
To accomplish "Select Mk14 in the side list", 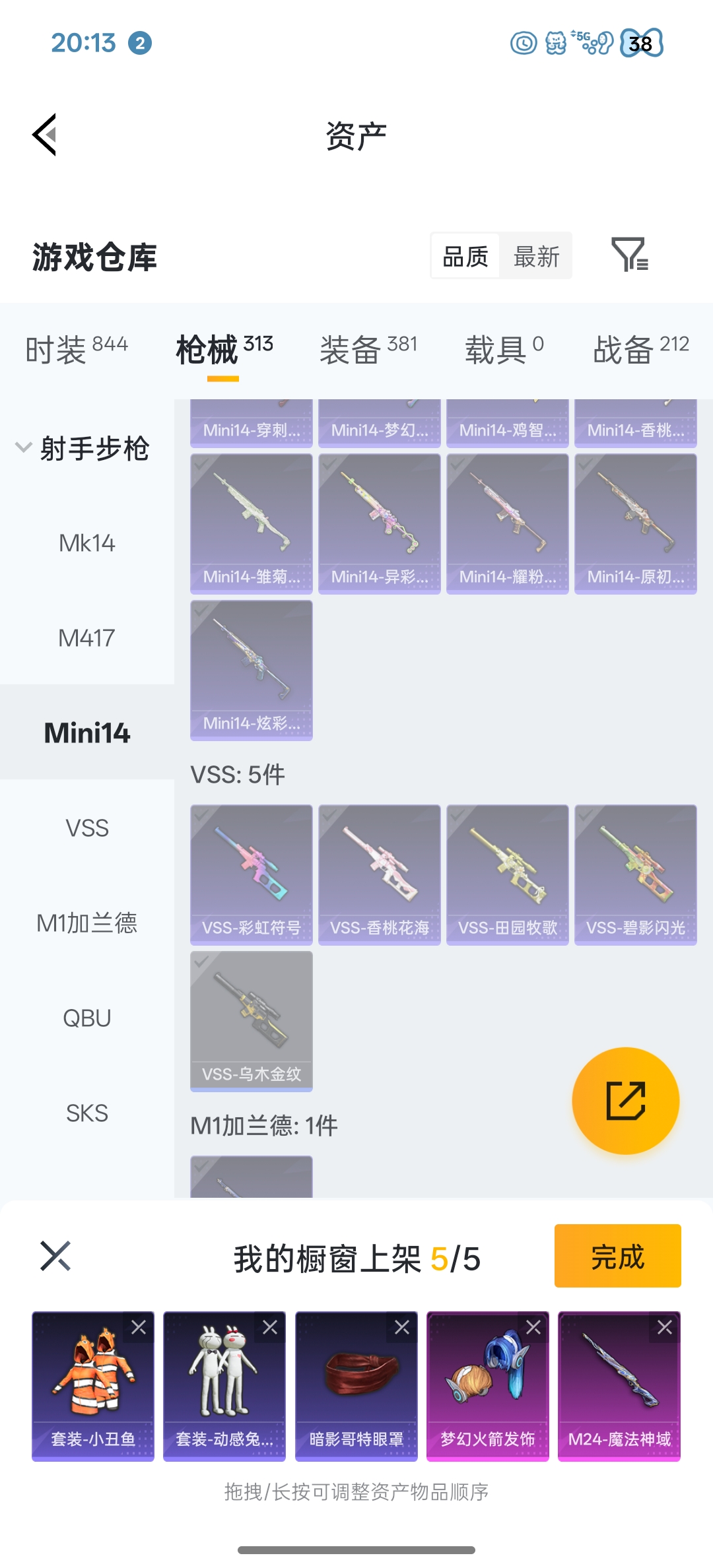I will (x=86, y=543).
